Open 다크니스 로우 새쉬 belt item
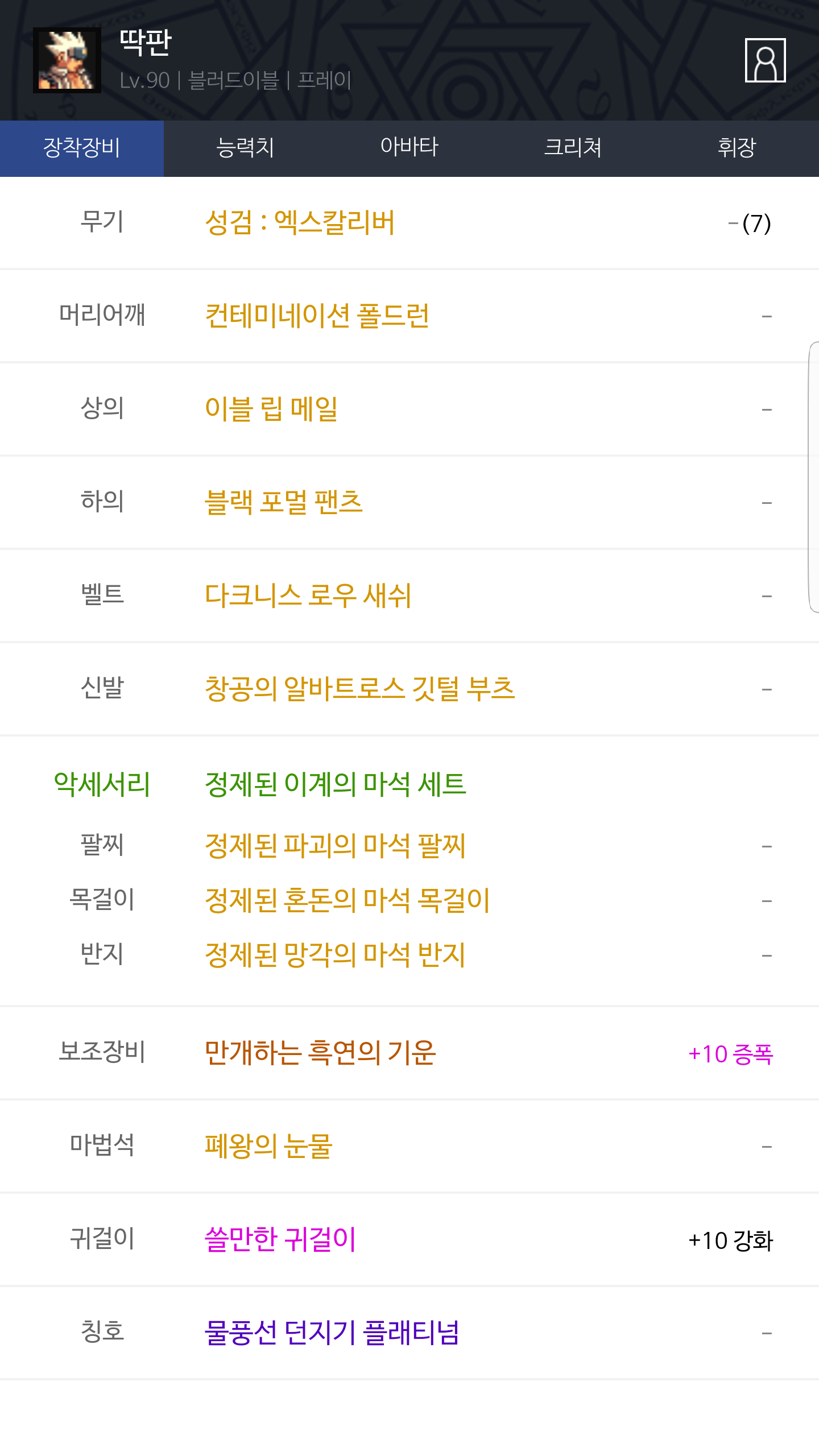819x1456 pixels. click(x=308, y=595)
